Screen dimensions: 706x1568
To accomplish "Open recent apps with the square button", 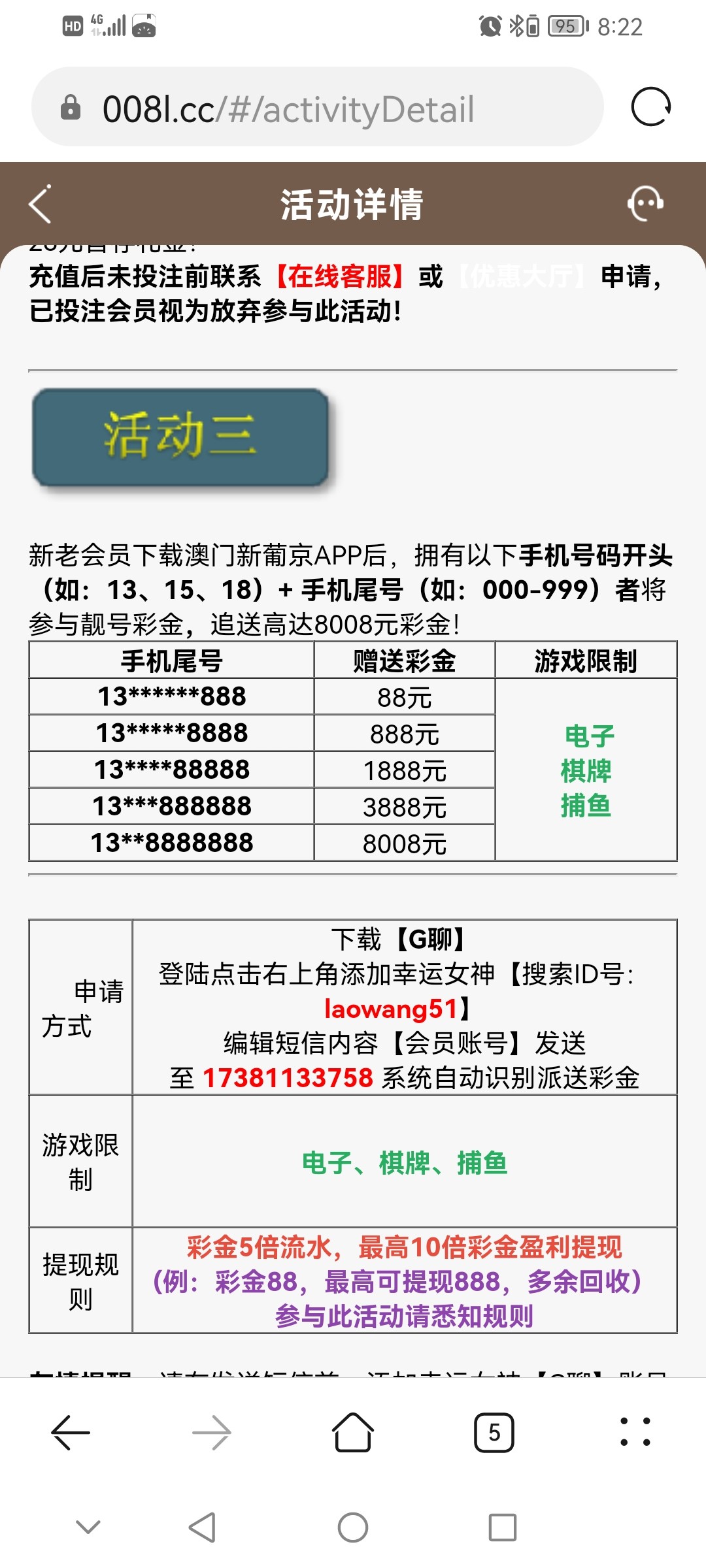I will point(503,1527).
